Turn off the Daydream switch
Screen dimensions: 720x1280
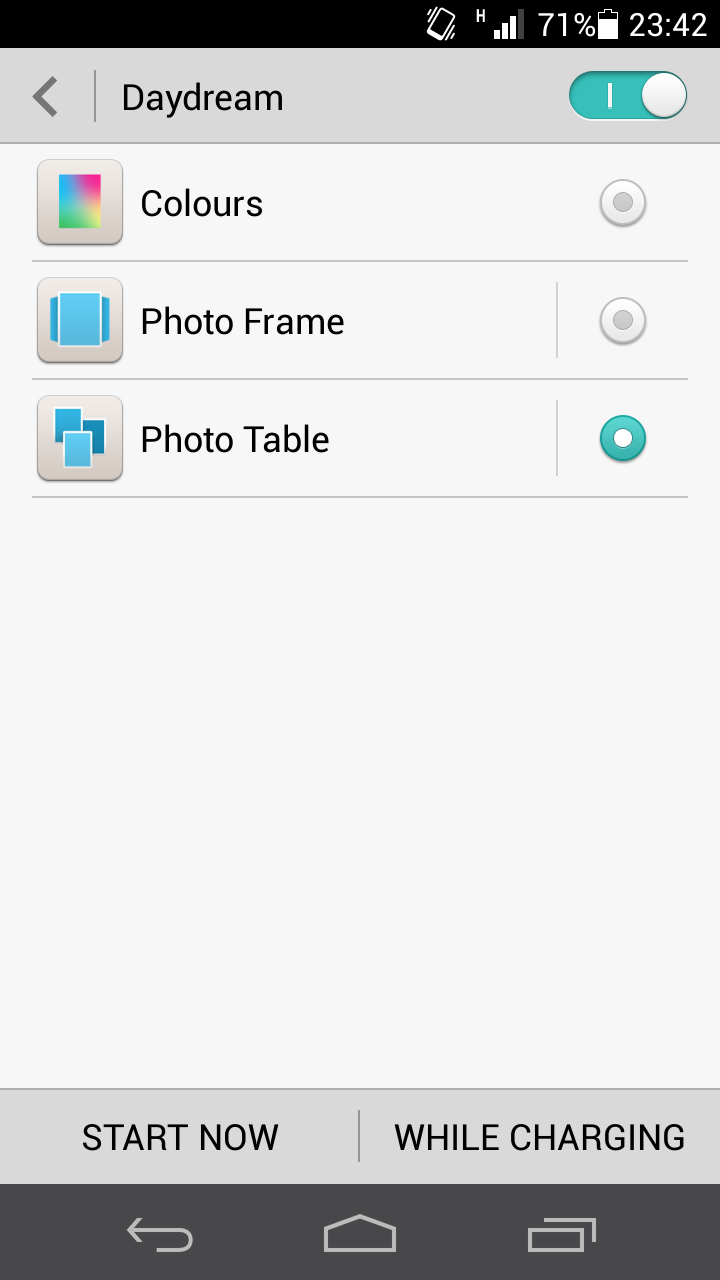[x=628, y=96]
